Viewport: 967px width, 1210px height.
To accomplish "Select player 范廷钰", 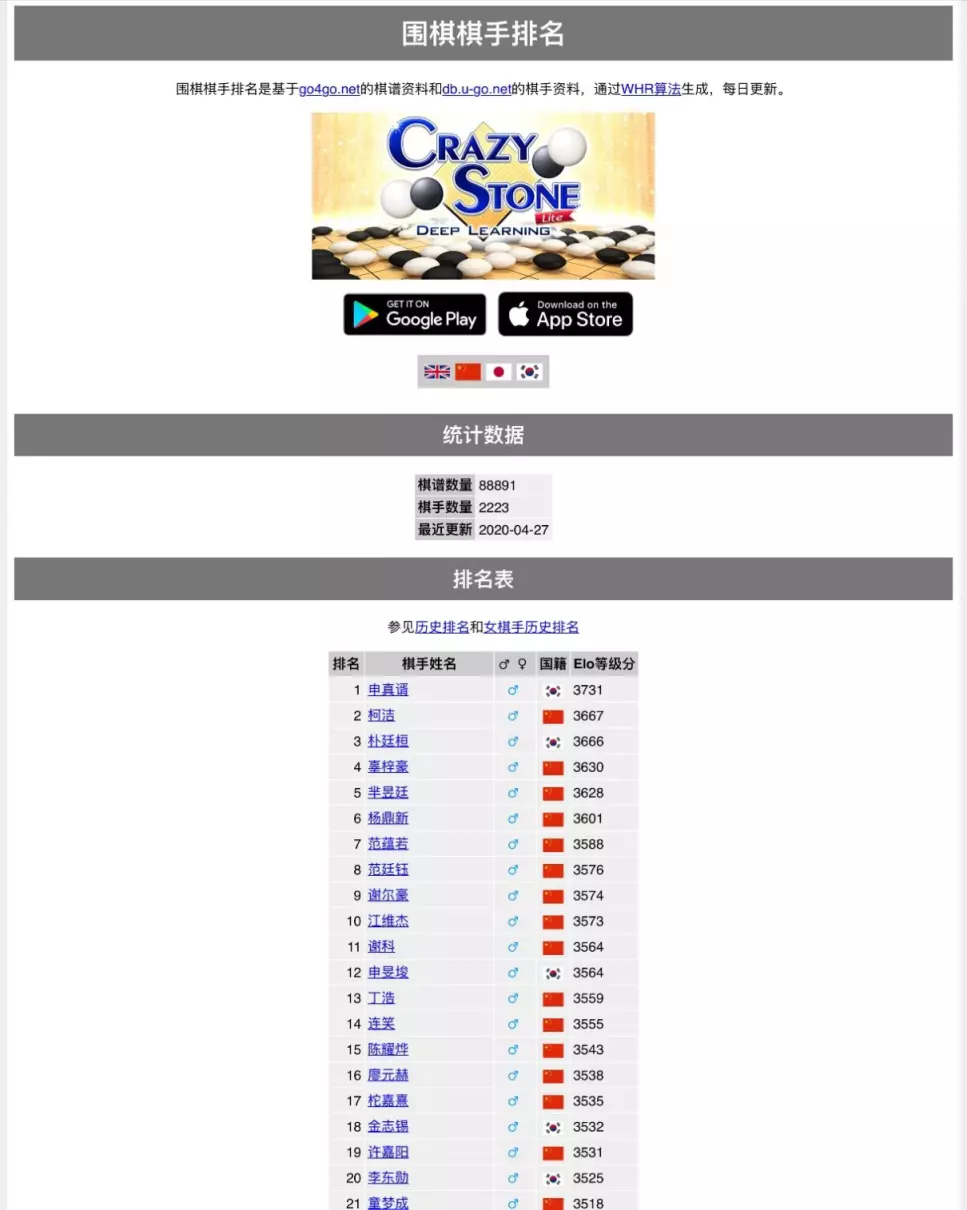I will coord(388,870).
